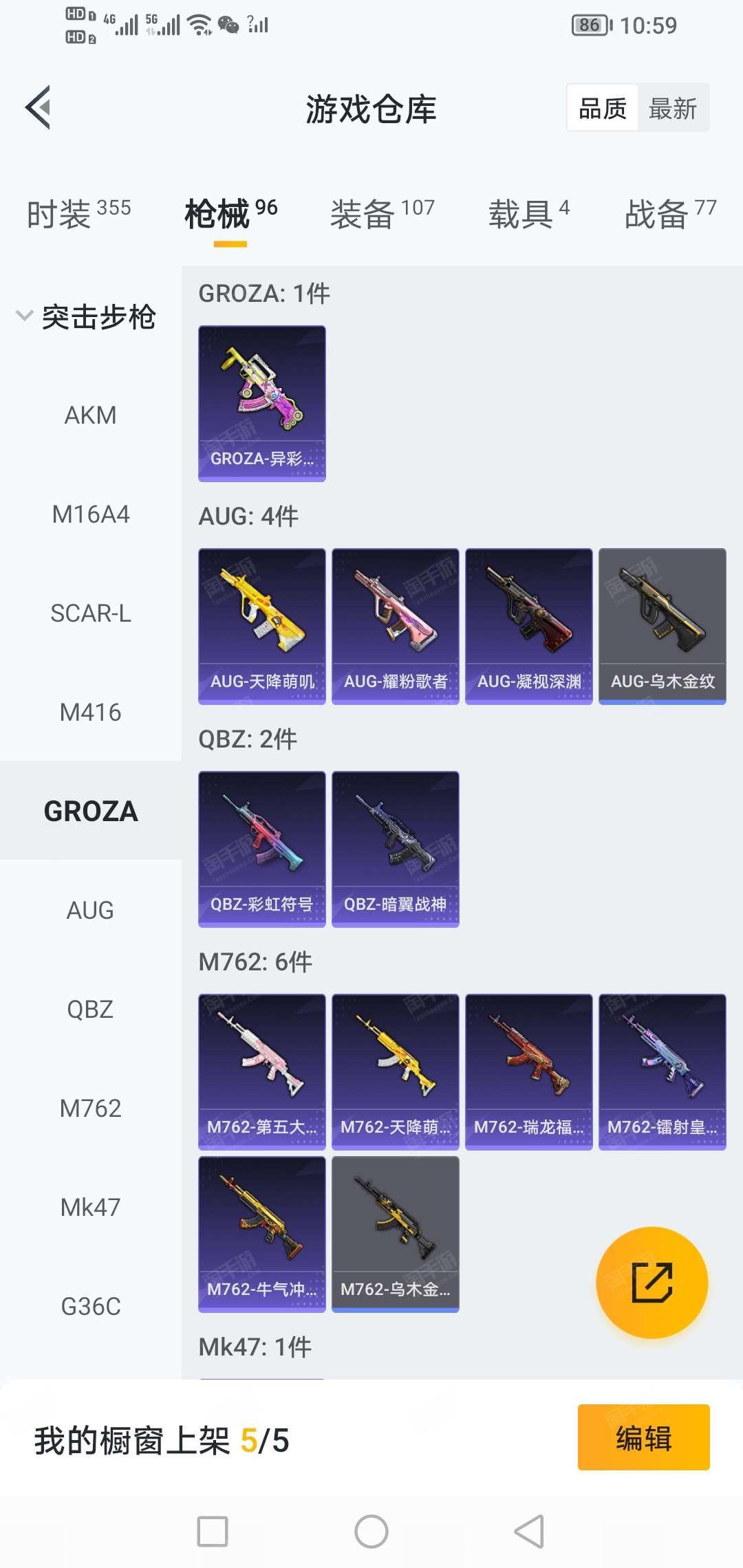View the AUG-天降萌叽 skin
743x1568 pixels.
pos(261,626)
